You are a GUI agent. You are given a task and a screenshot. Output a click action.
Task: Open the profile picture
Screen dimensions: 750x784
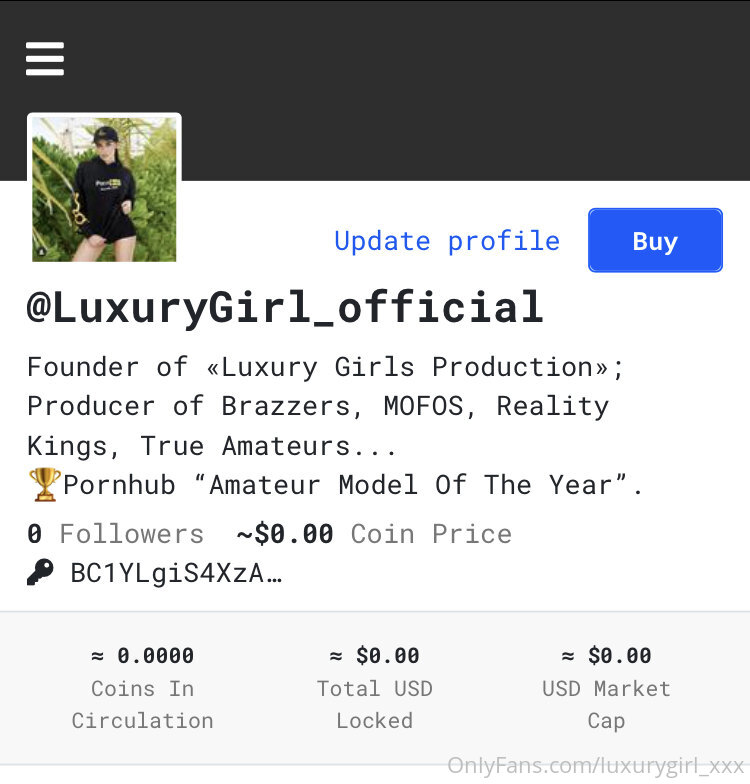104,189
